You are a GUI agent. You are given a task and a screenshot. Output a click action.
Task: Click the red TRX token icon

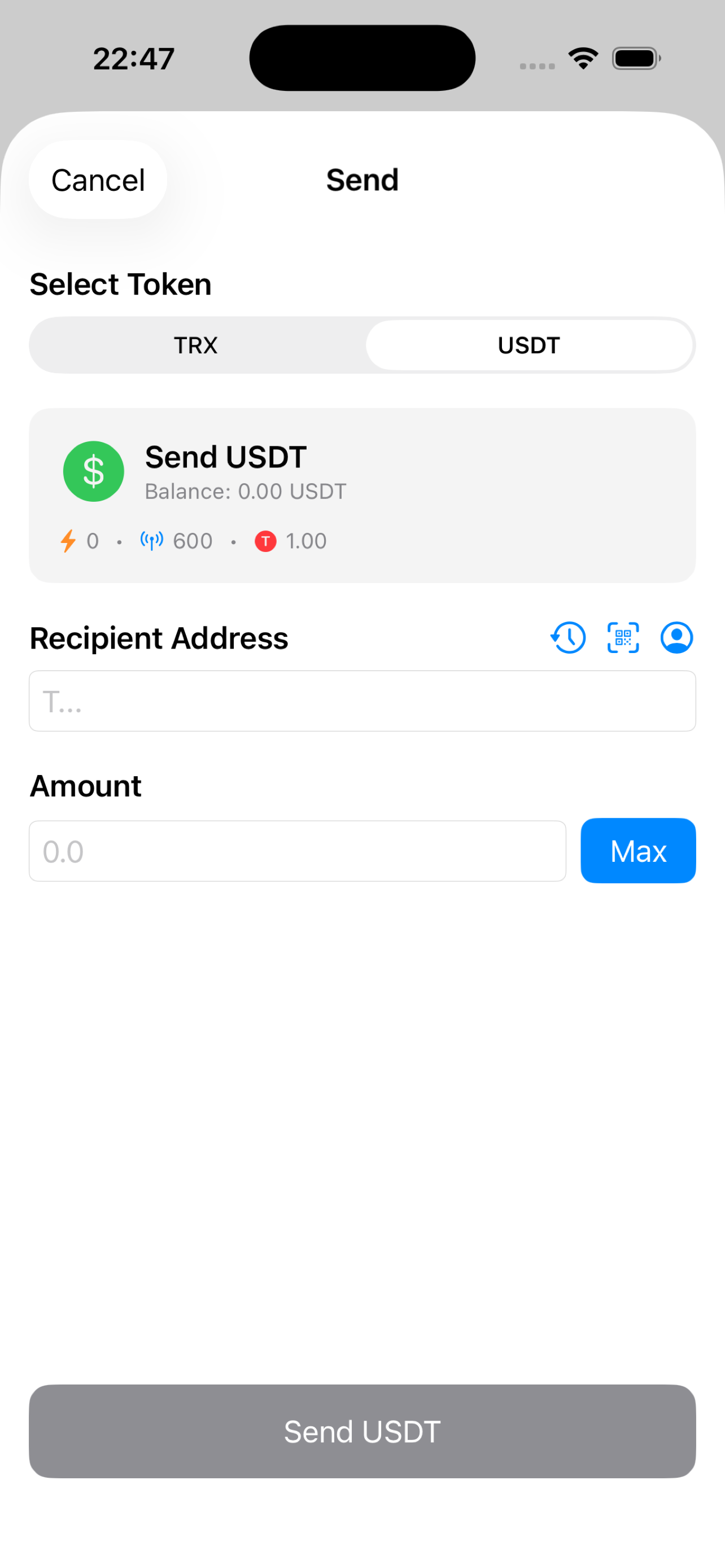click(266, 541)
